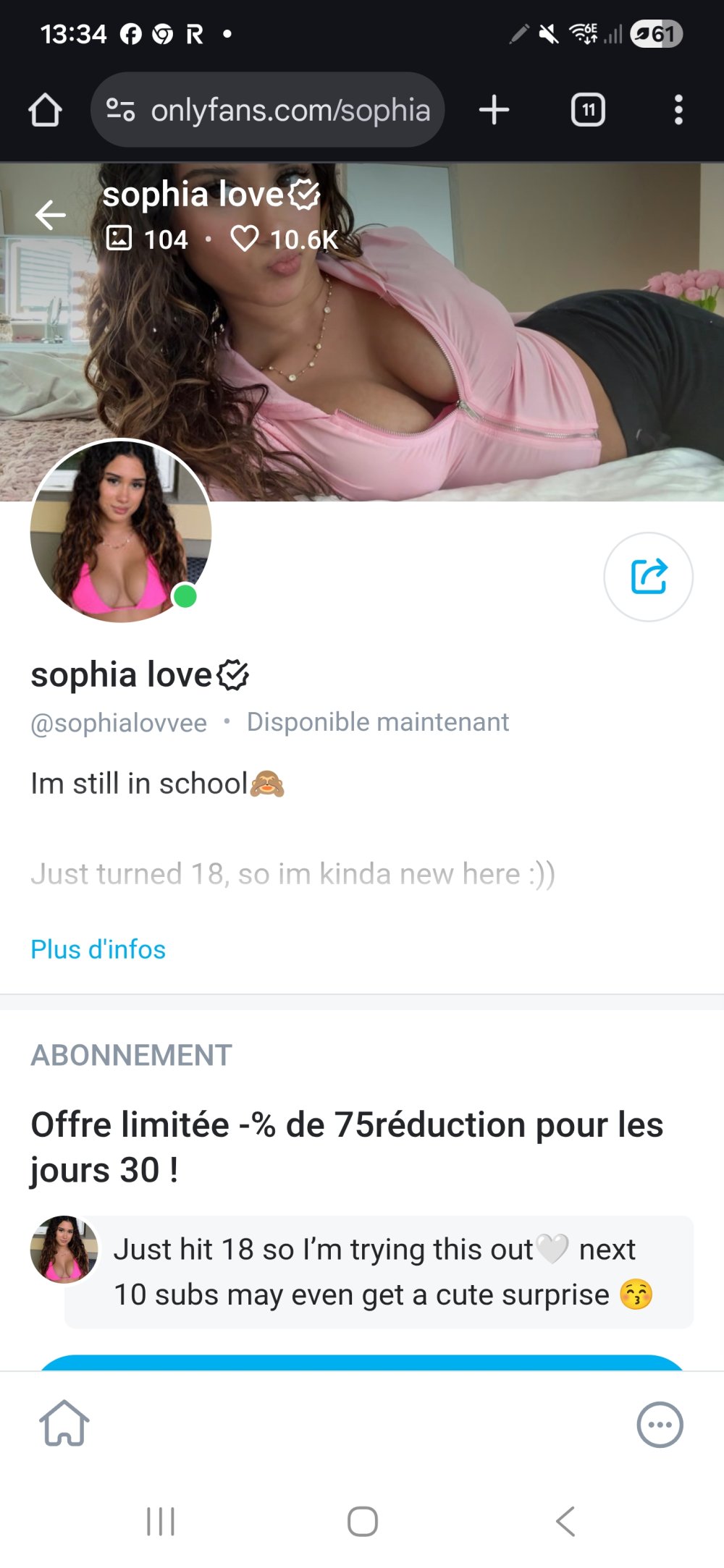The height and width of the screenshot is (1568, 724).
Task: Open the browser three-dot overflow menu
Action: point(678,110)
